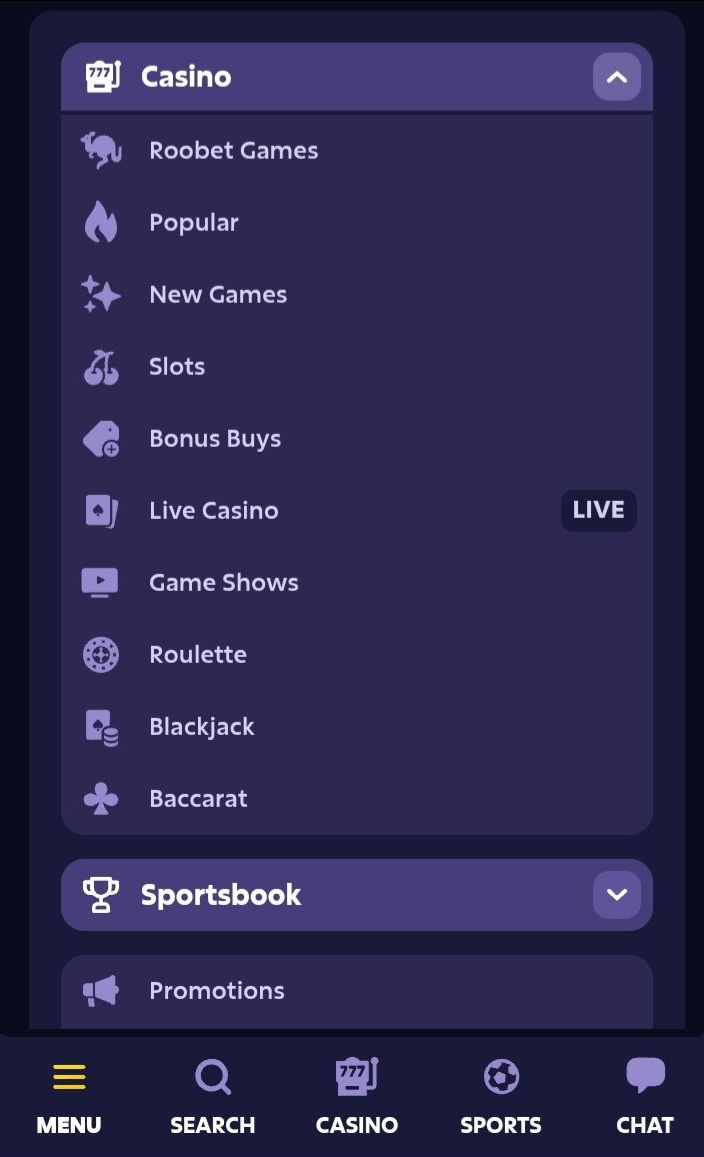The width and height of the screenshot is (704, 1157).
Task: Open Live Casino
Action: pos(357,511)
